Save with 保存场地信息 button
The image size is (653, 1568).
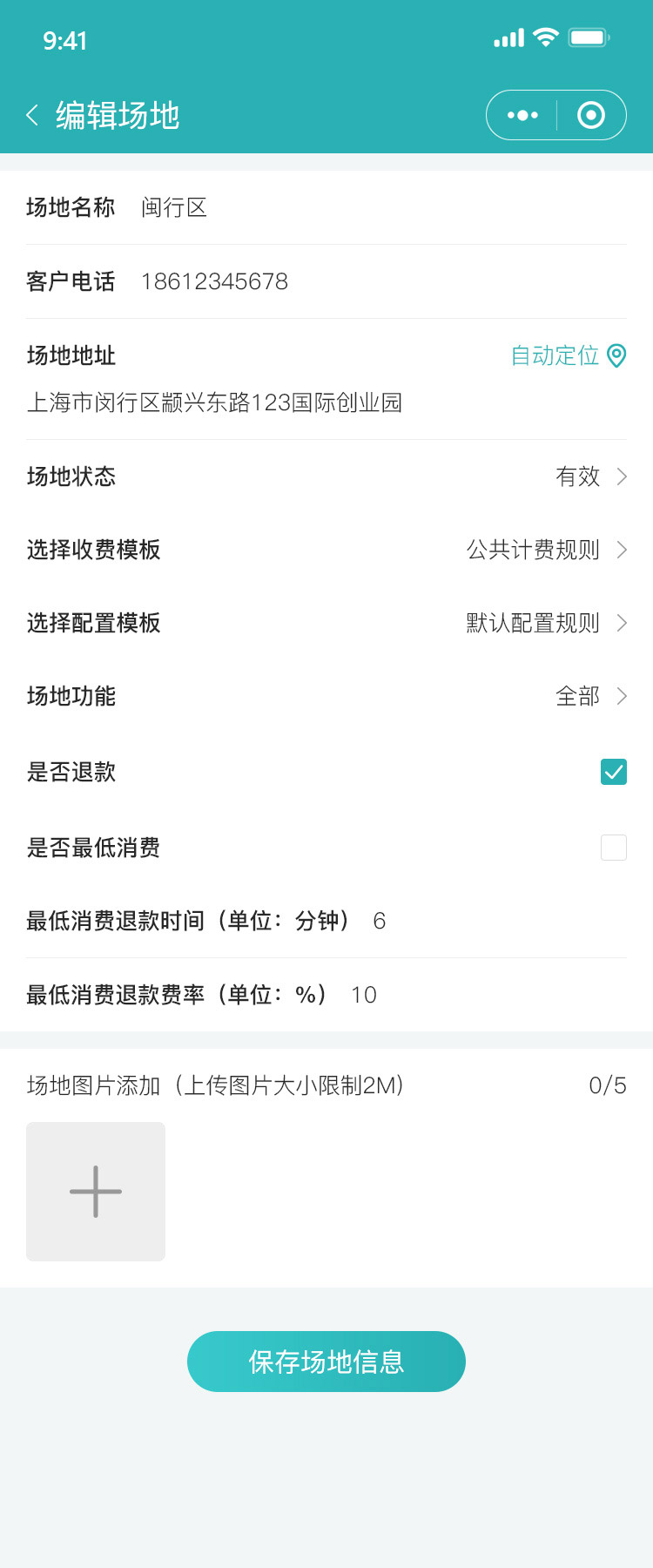click(326, 1362)
